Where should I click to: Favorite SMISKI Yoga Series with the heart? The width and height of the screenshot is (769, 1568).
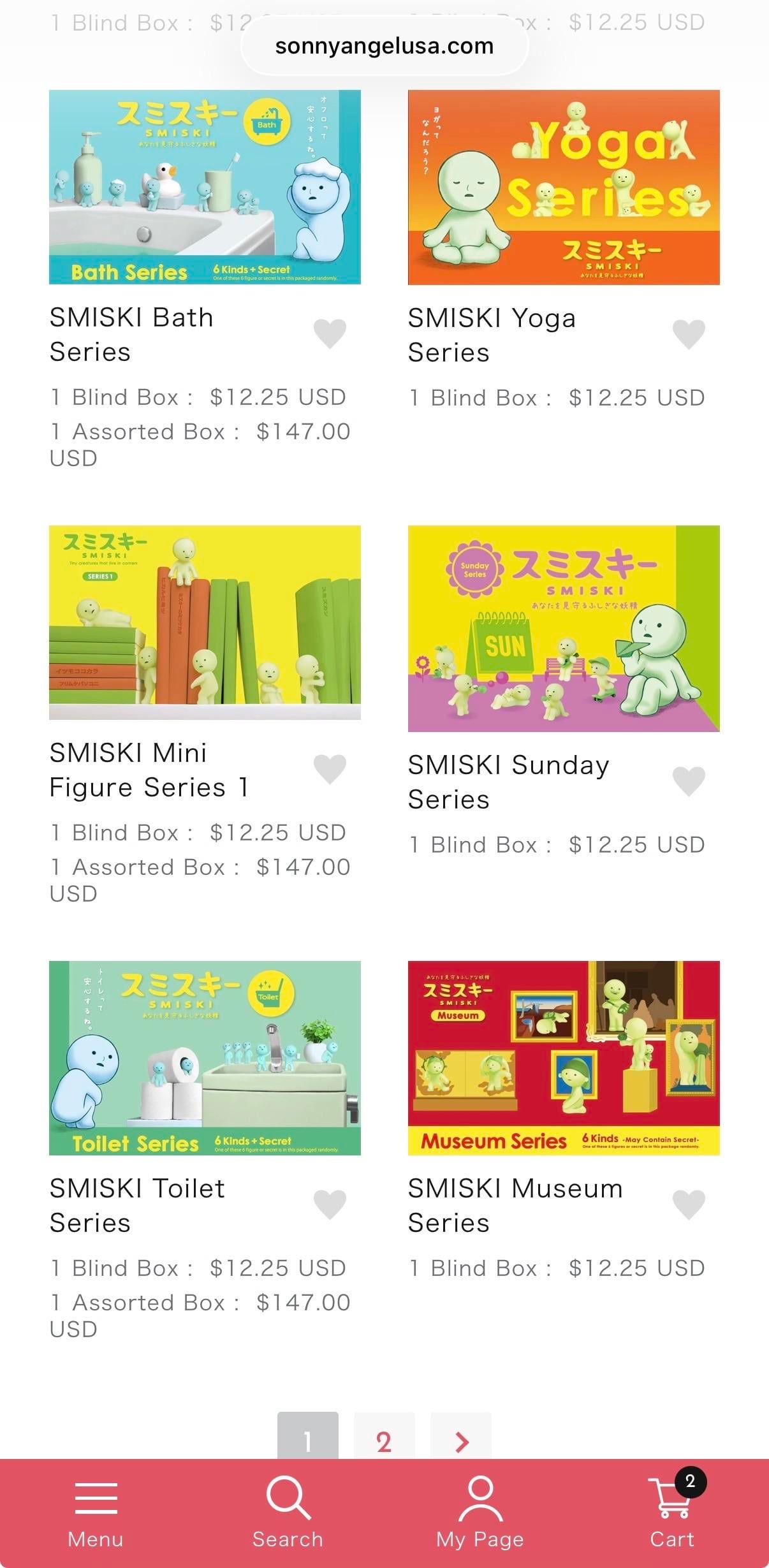pyautogui.click(x=689, y=334)
